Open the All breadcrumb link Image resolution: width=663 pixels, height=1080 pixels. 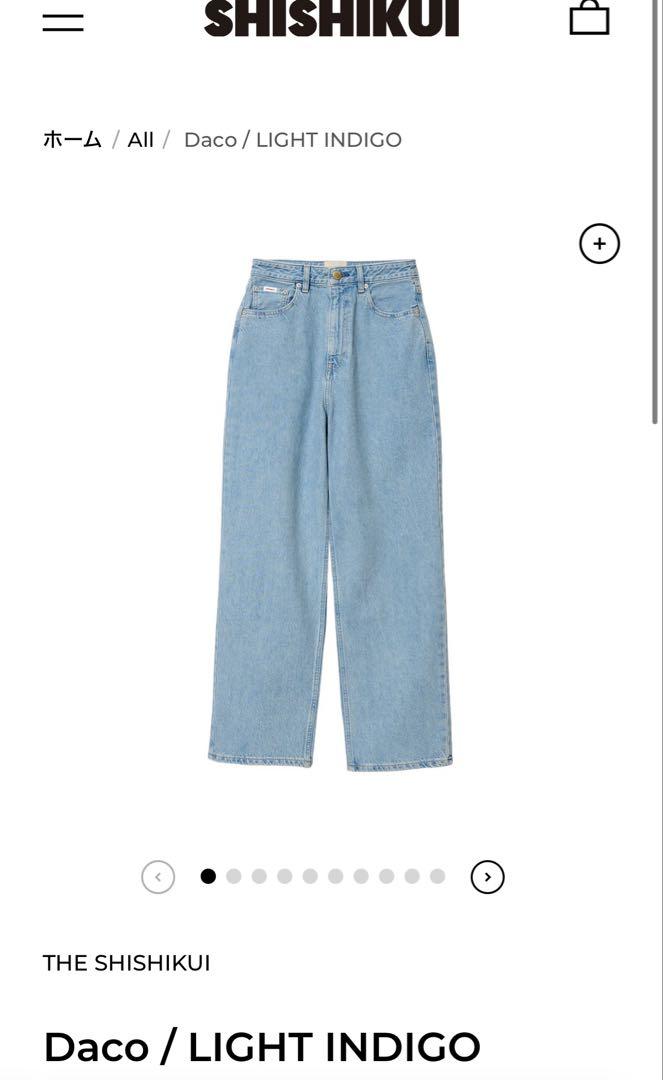140,140
